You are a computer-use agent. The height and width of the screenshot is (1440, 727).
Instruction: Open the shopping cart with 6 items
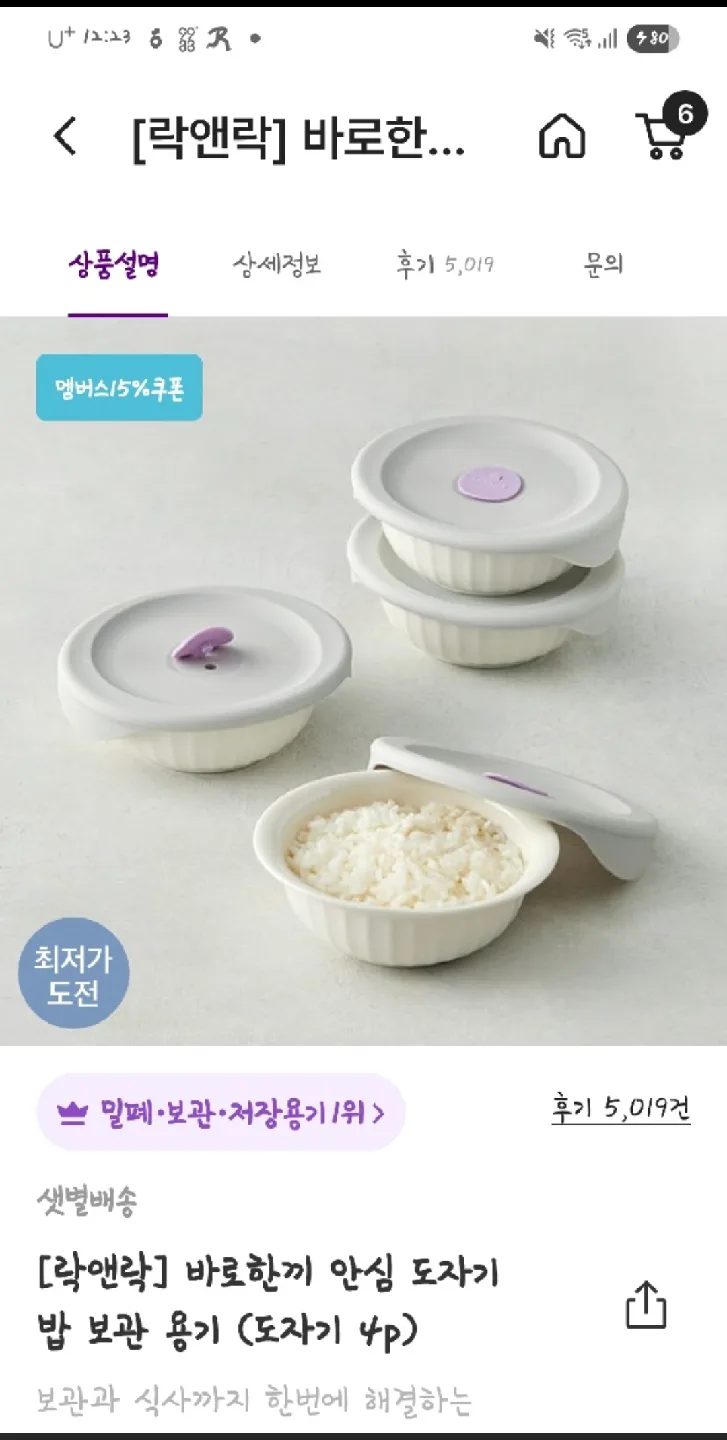coord(663,135)
